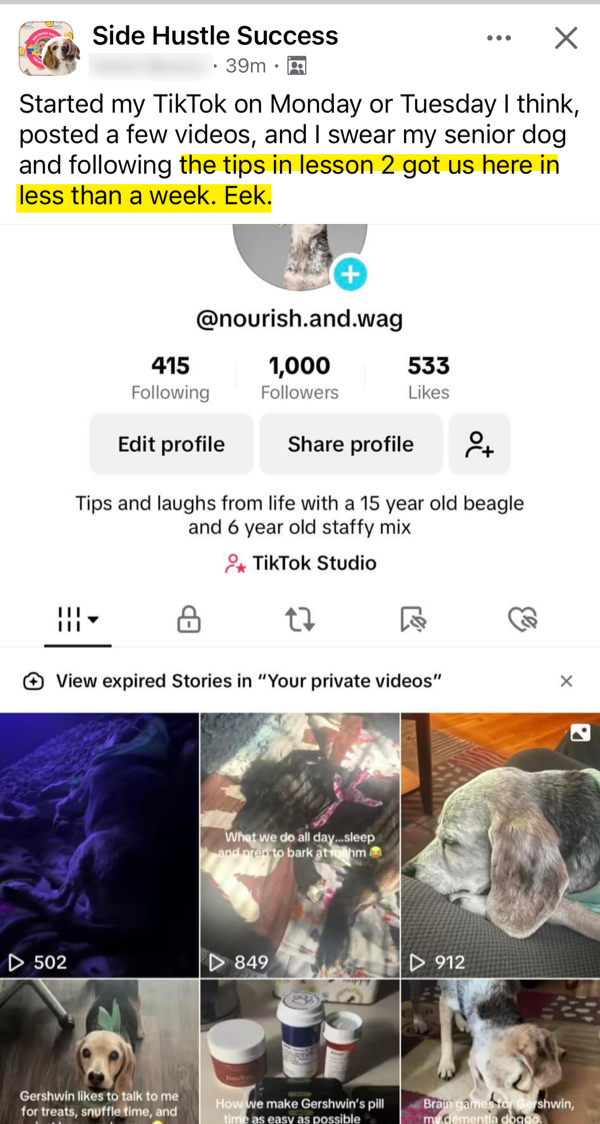
Task: Open the Side Hustle Success group
Action: pos(215,36)
